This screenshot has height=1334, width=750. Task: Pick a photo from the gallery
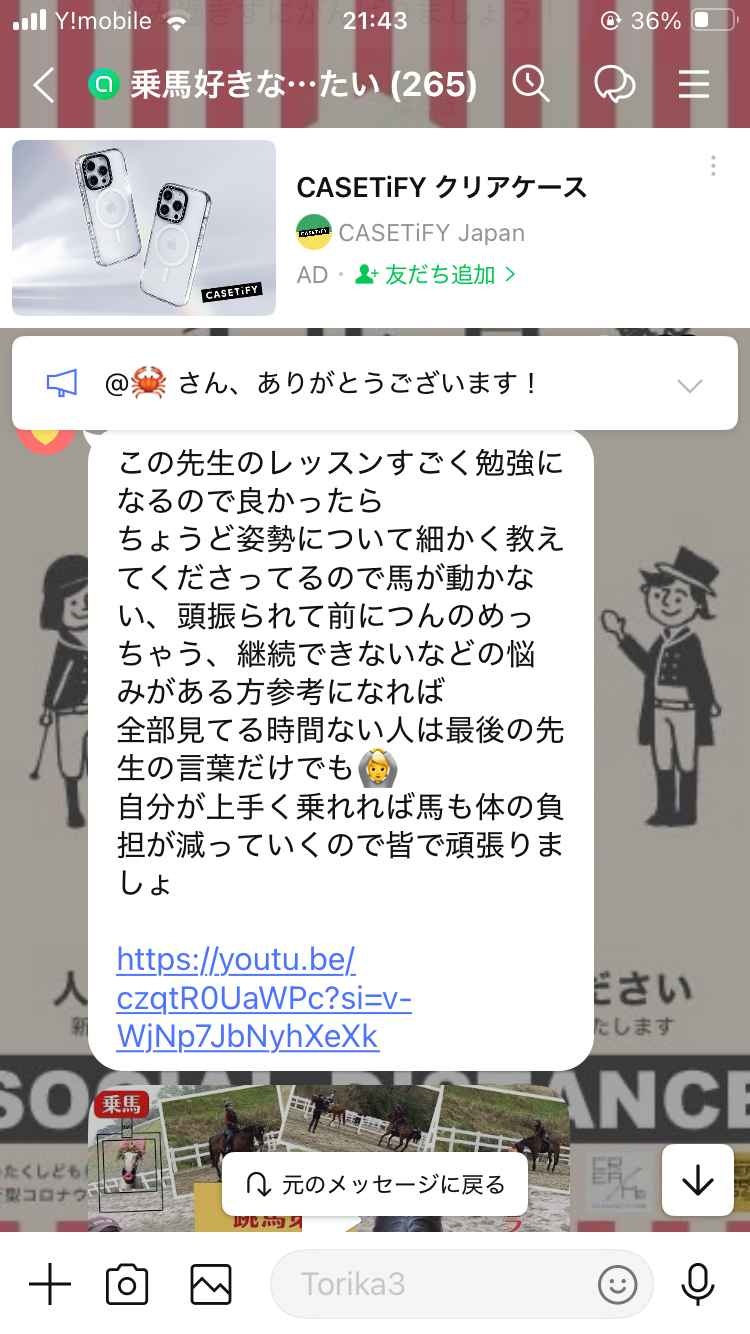[211, 1284]
